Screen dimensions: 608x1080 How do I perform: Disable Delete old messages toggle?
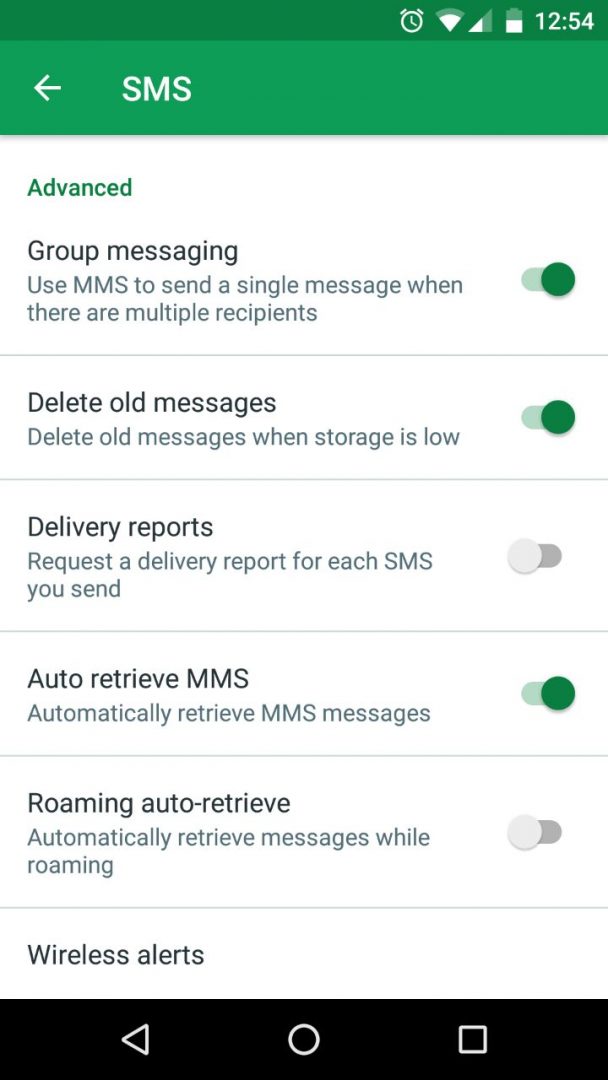pyautogui.click(x=548, y=417)
